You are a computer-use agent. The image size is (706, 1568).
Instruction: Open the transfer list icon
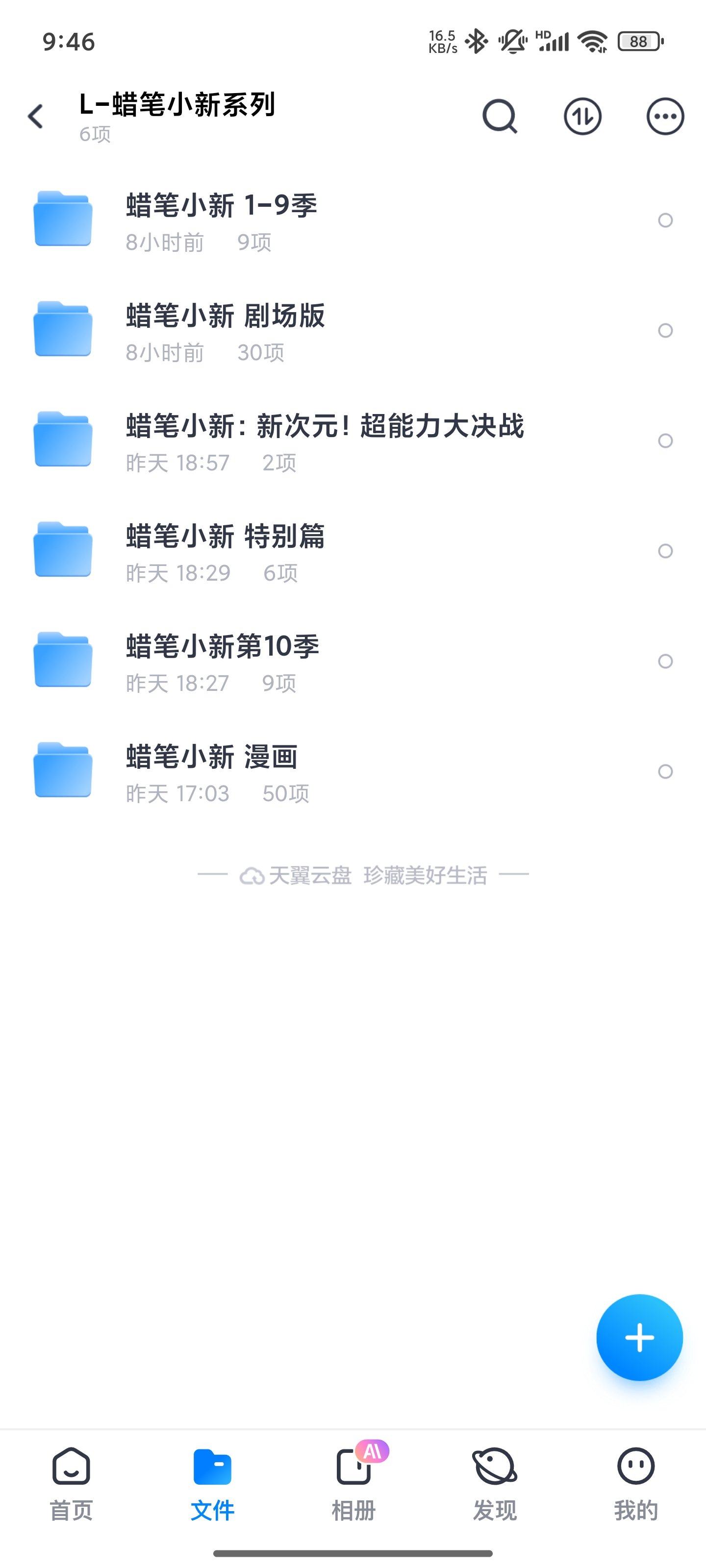pos(582,116)
